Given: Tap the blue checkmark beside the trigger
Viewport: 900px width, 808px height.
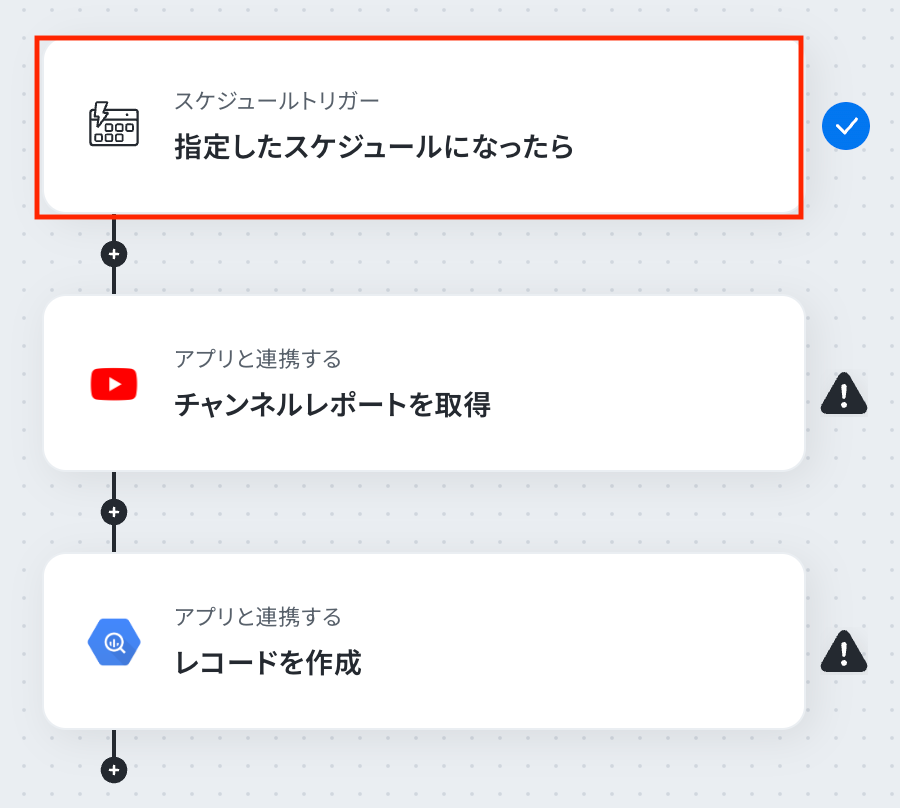Looking at the screenshot, I should [x=845, y=126].
